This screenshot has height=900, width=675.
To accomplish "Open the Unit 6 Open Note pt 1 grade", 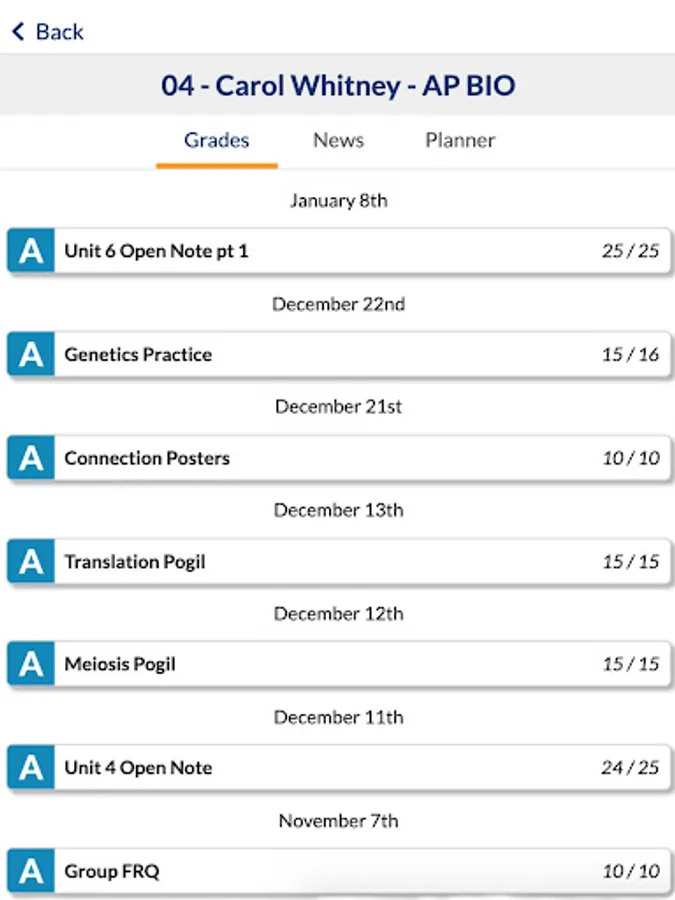I will [x=338, y=251].
